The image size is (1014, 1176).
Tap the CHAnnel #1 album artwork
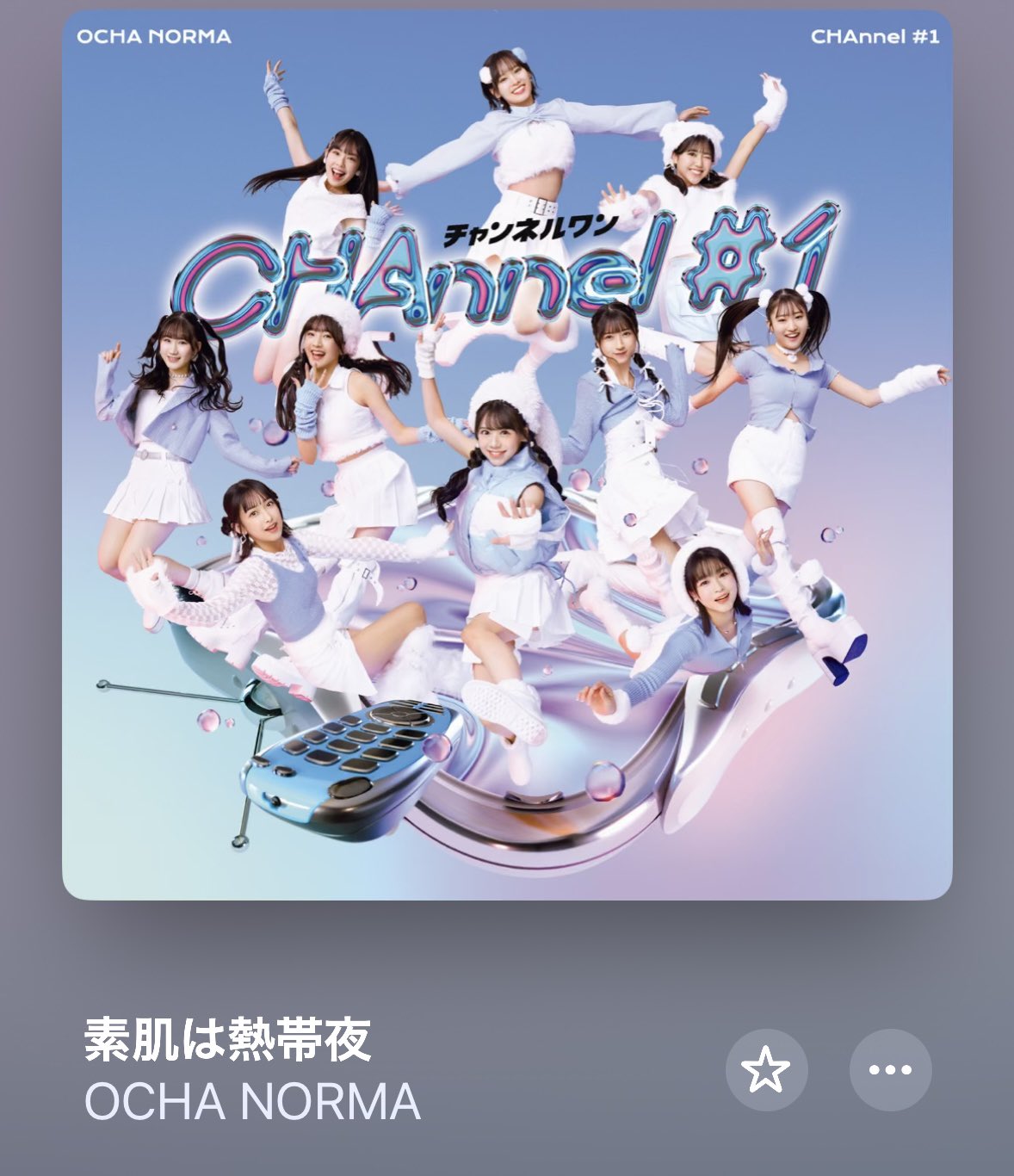[x=507, y=455]
